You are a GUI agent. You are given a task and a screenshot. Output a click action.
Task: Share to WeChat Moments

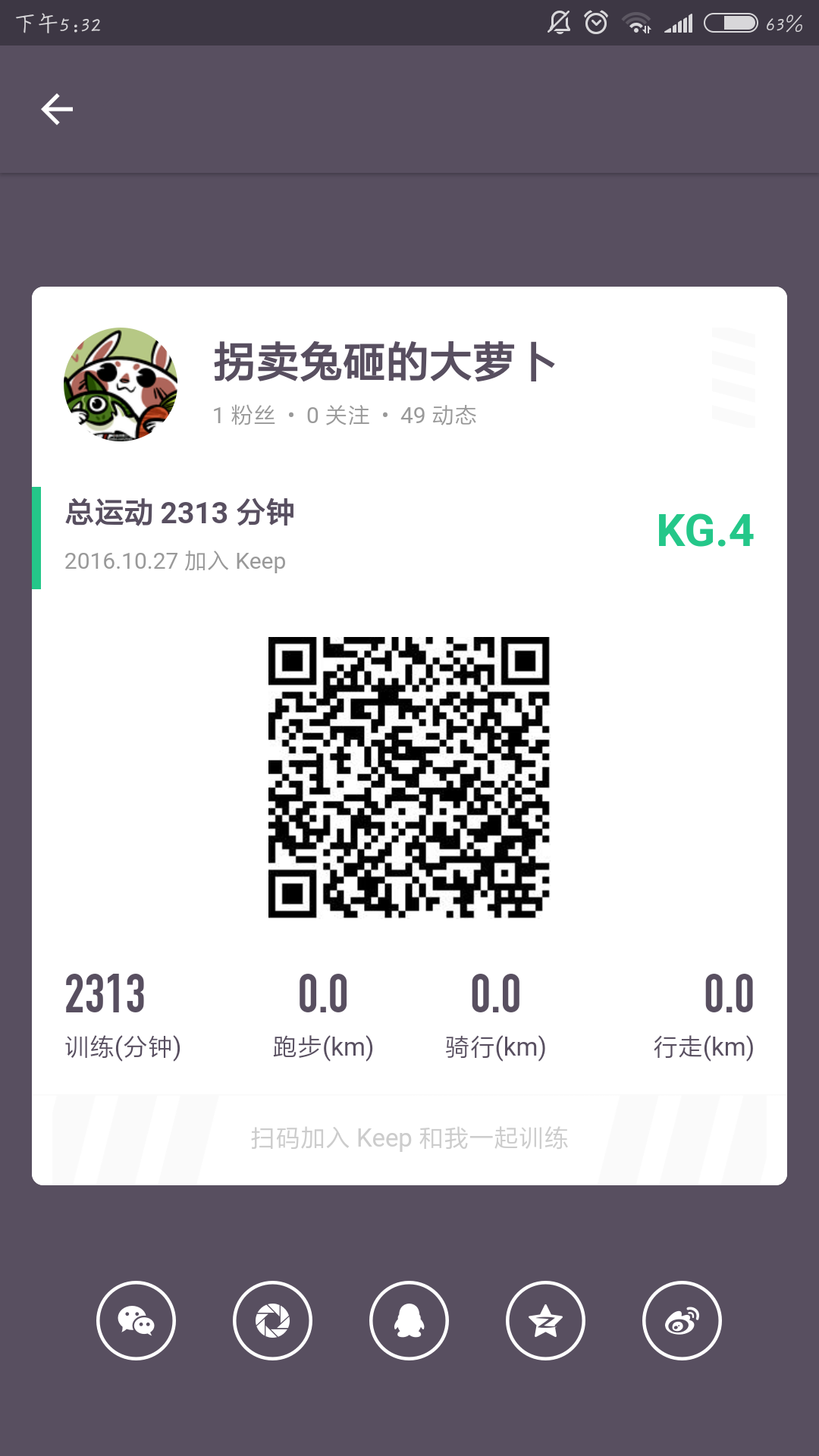pyautogui.click(x=273, y=1320)
